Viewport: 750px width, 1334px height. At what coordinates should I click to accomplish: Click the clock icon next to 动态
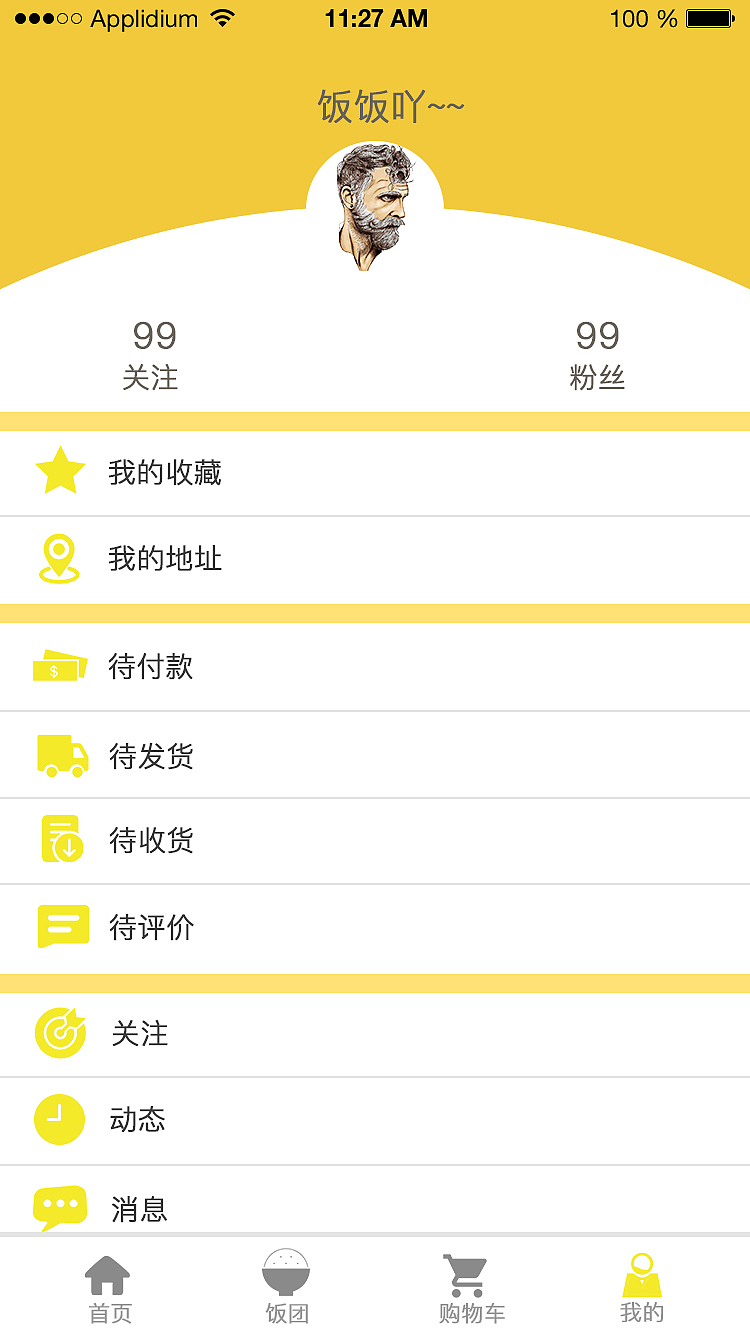[x=61, y=1119]
